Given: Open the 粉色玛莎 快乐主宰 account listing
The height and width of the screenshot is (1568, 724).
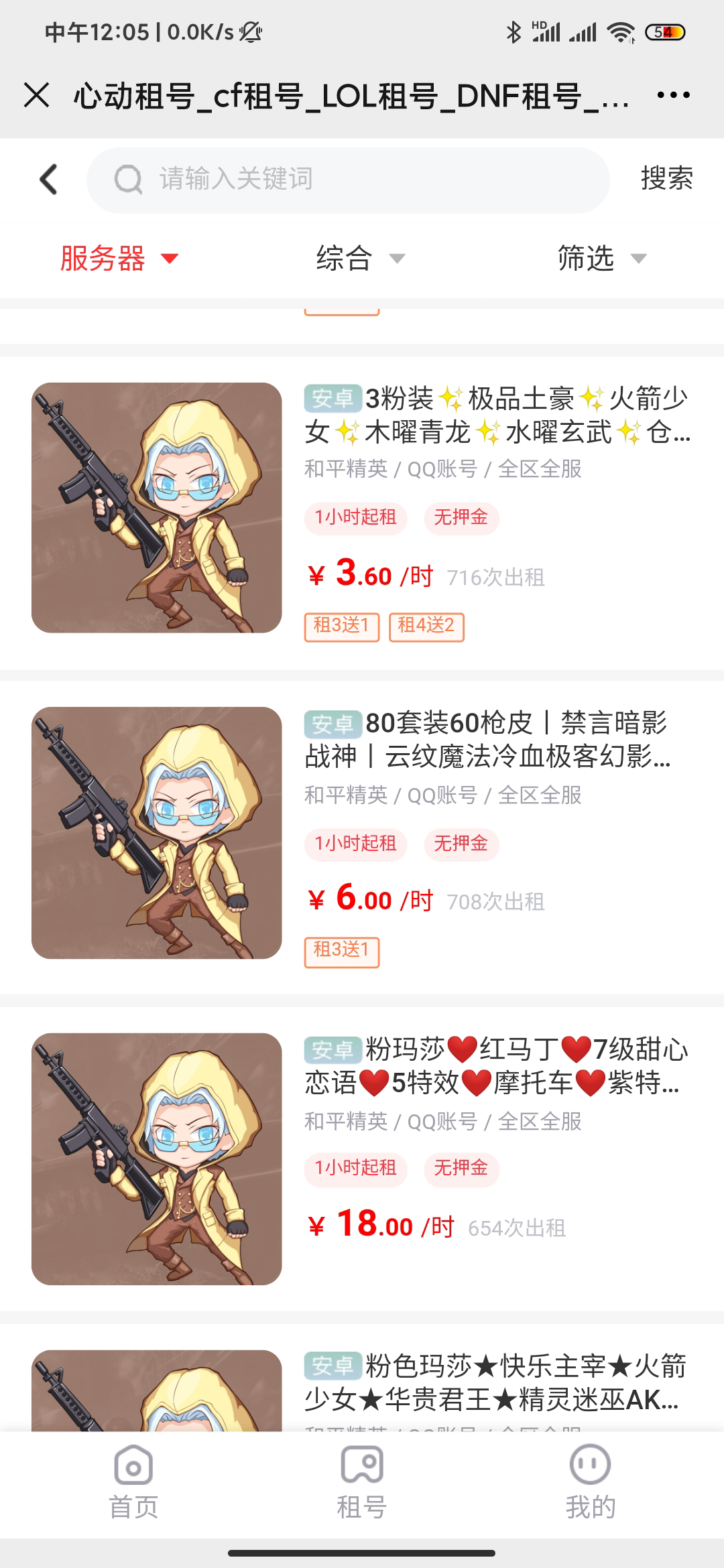Looking at the screenshot, I should click(496, 1382).
